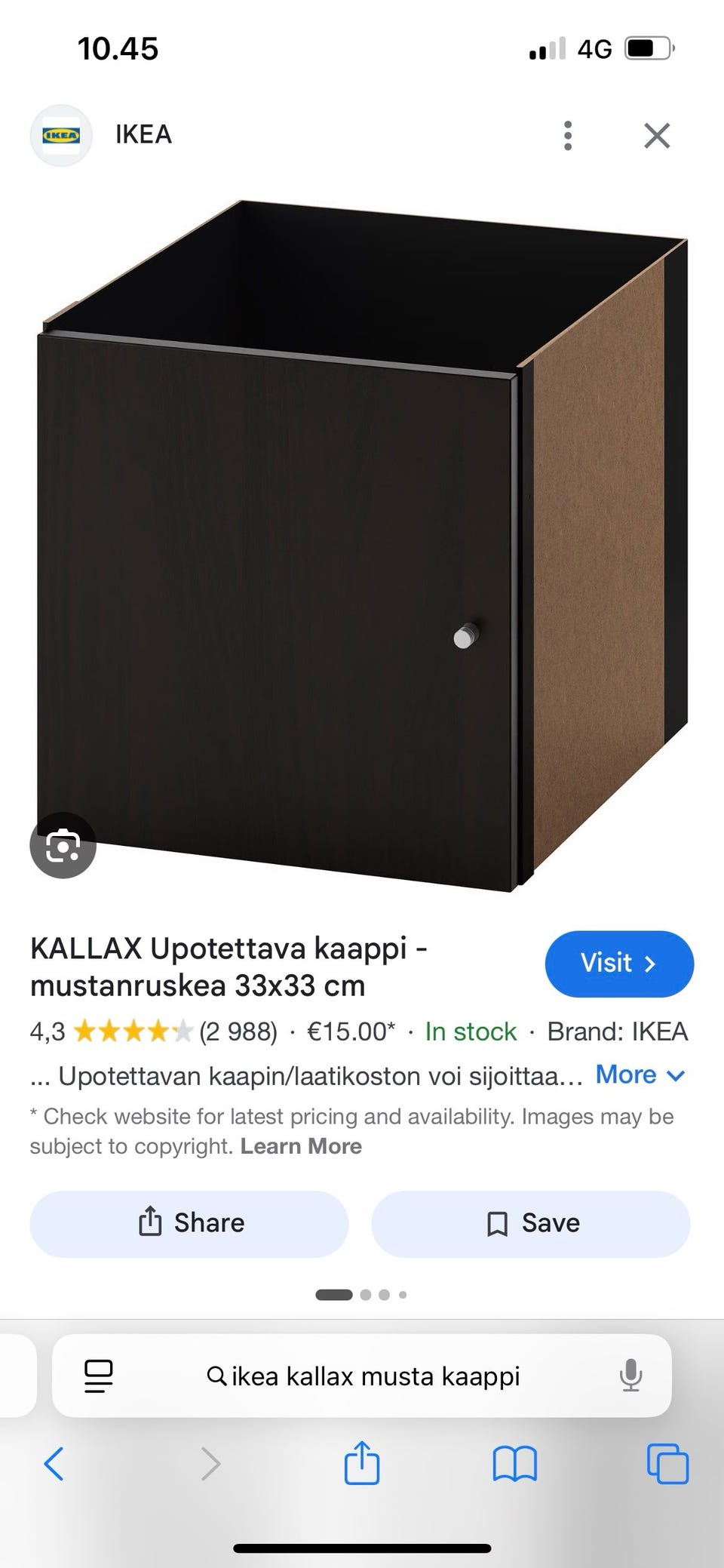The width and height of the screenshot is (724, 1568).
Task: Save this product result
Action: pyautogui.click(x=530, y=1223)
